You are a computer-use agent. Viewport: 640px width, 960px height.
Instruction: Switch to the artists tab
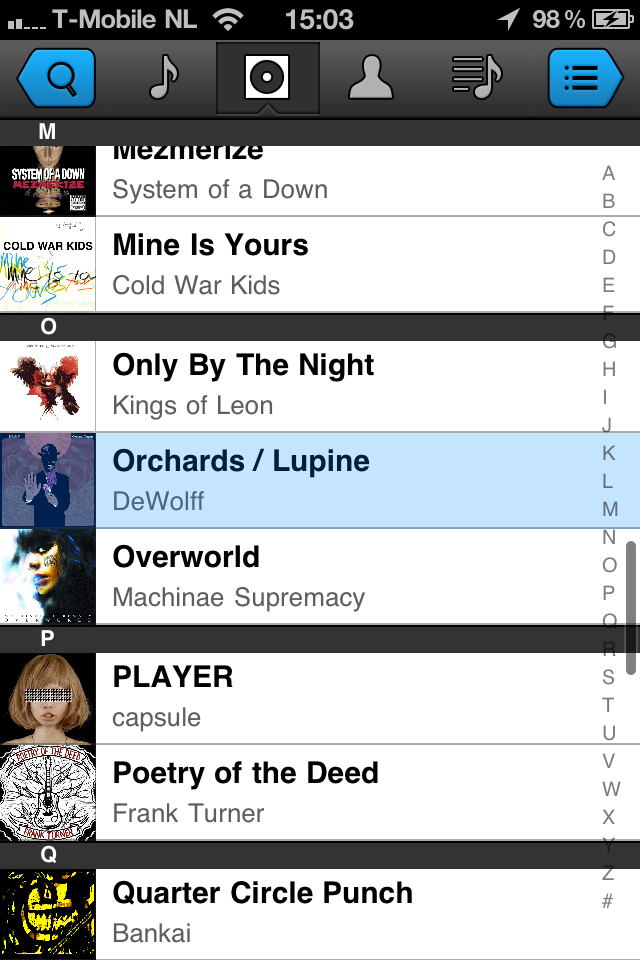click(x=371, y=77)
